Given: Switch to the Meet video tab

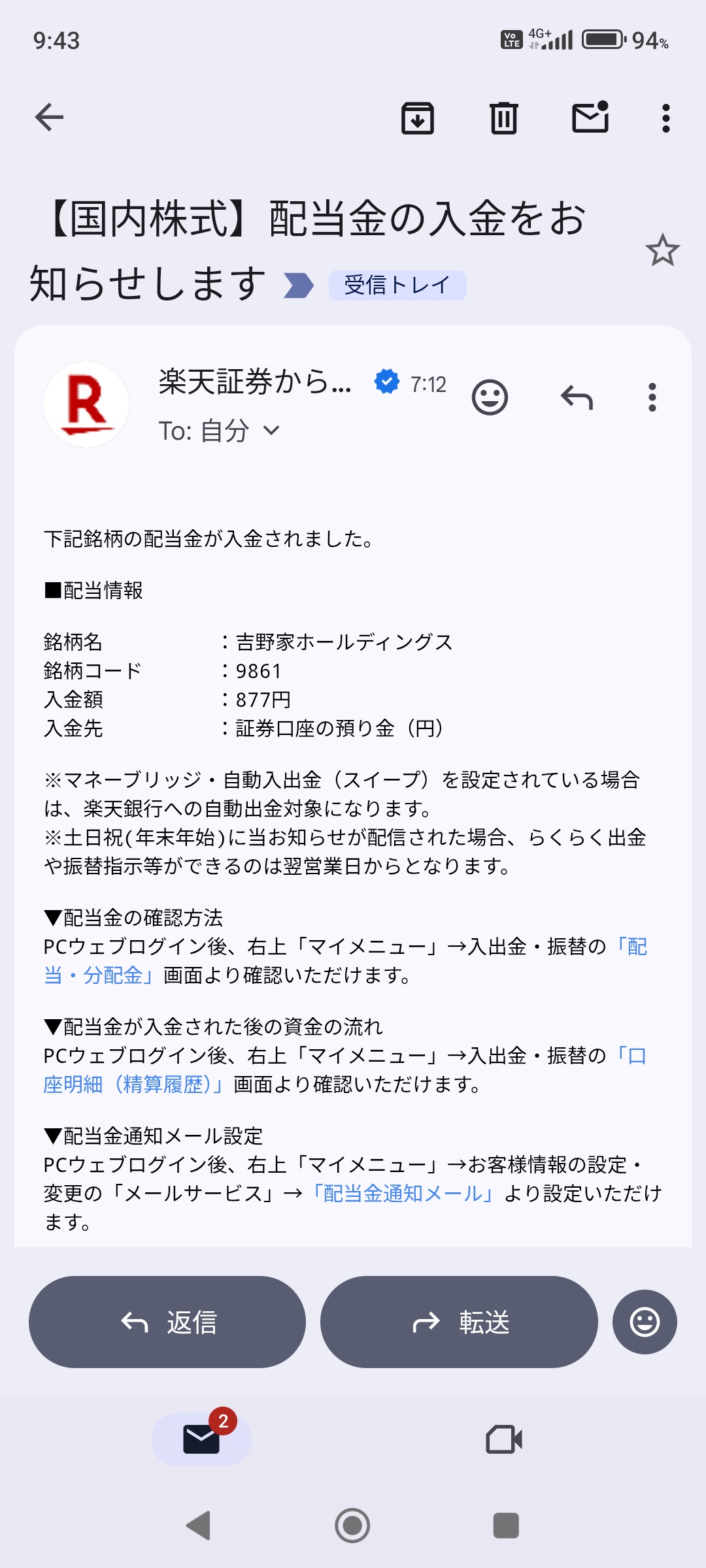Looking at the screenshot, I should [504, 1439].
